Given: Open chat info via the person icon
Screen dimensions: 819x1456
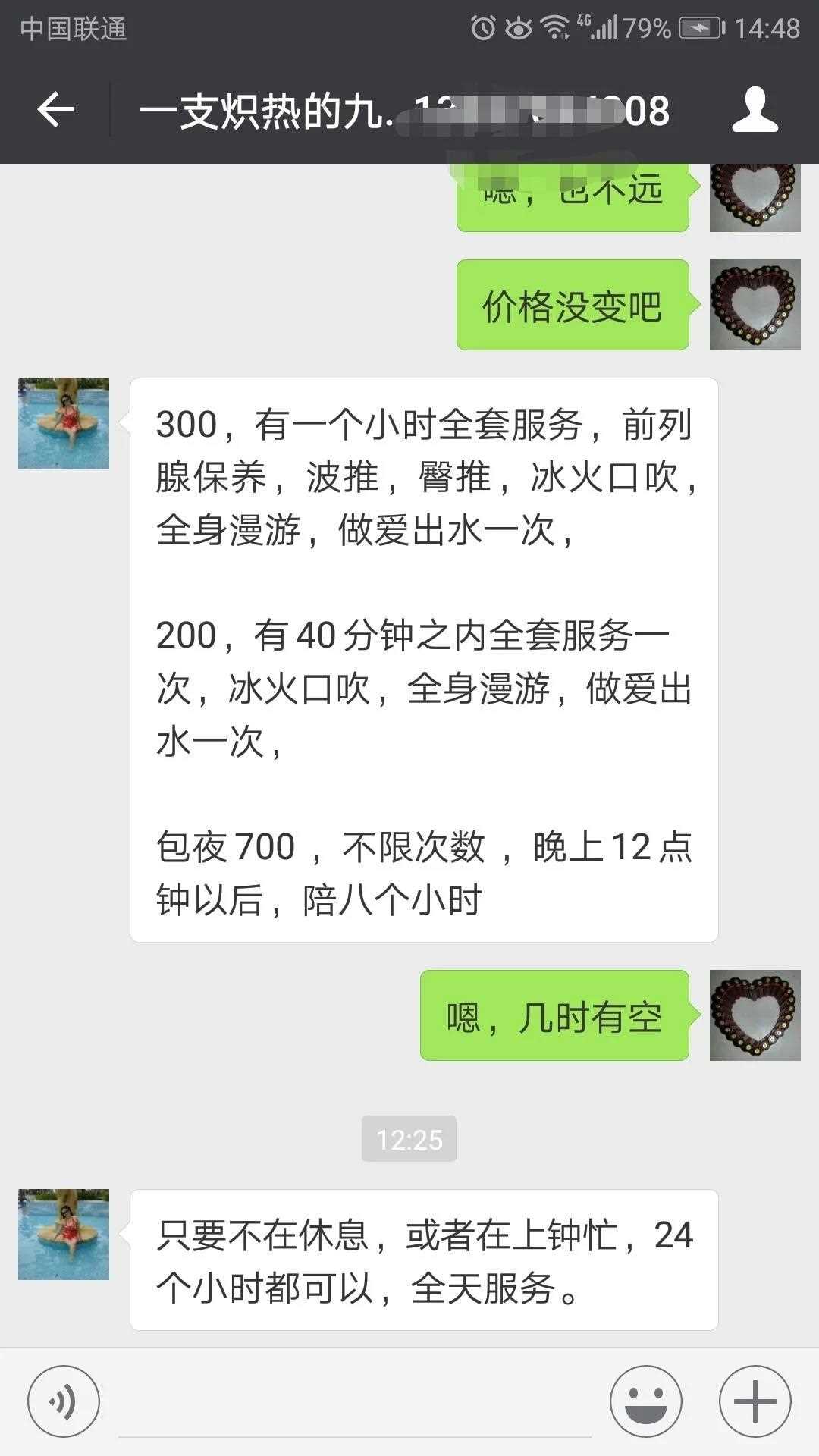Looking at the screenshot, I should coord(755,111).
